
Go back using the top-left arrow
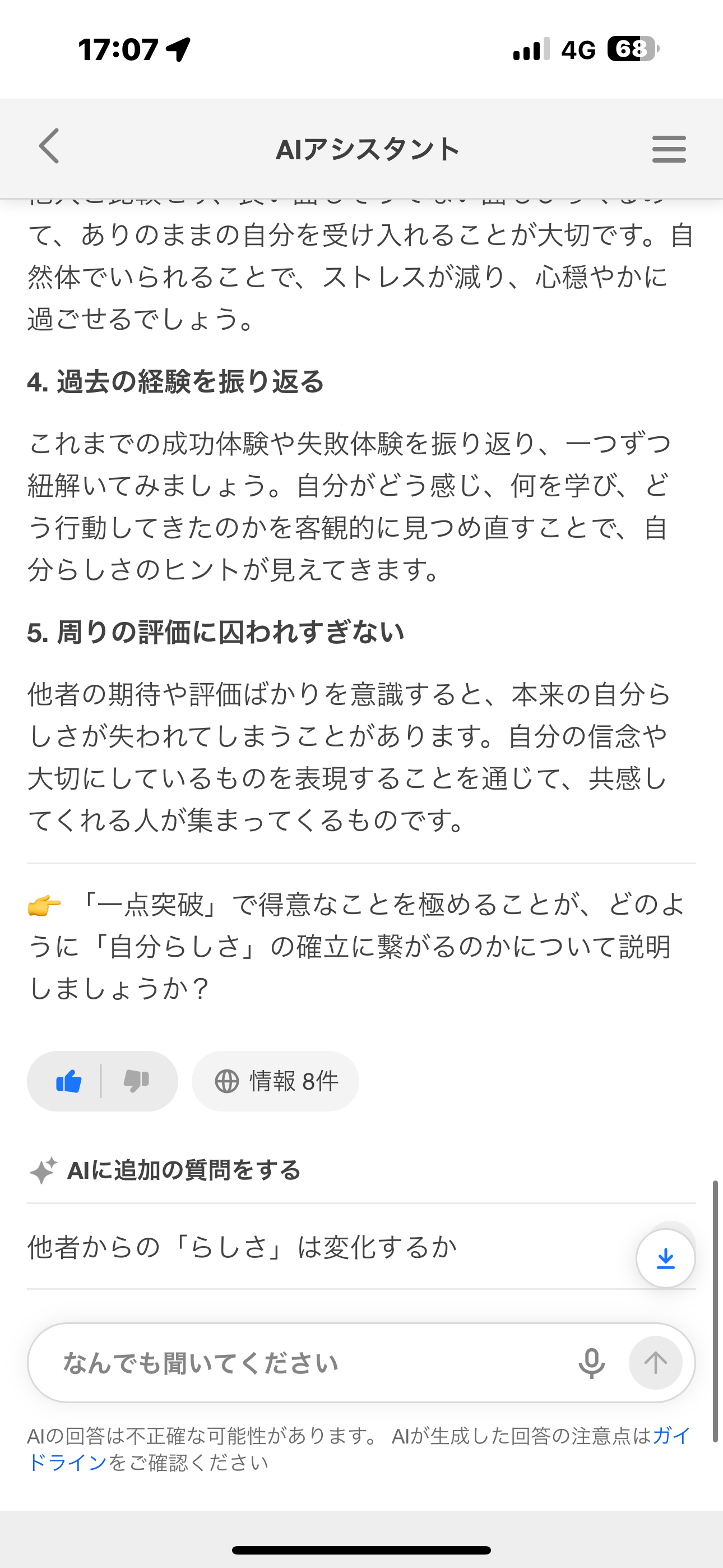point(49,146)
